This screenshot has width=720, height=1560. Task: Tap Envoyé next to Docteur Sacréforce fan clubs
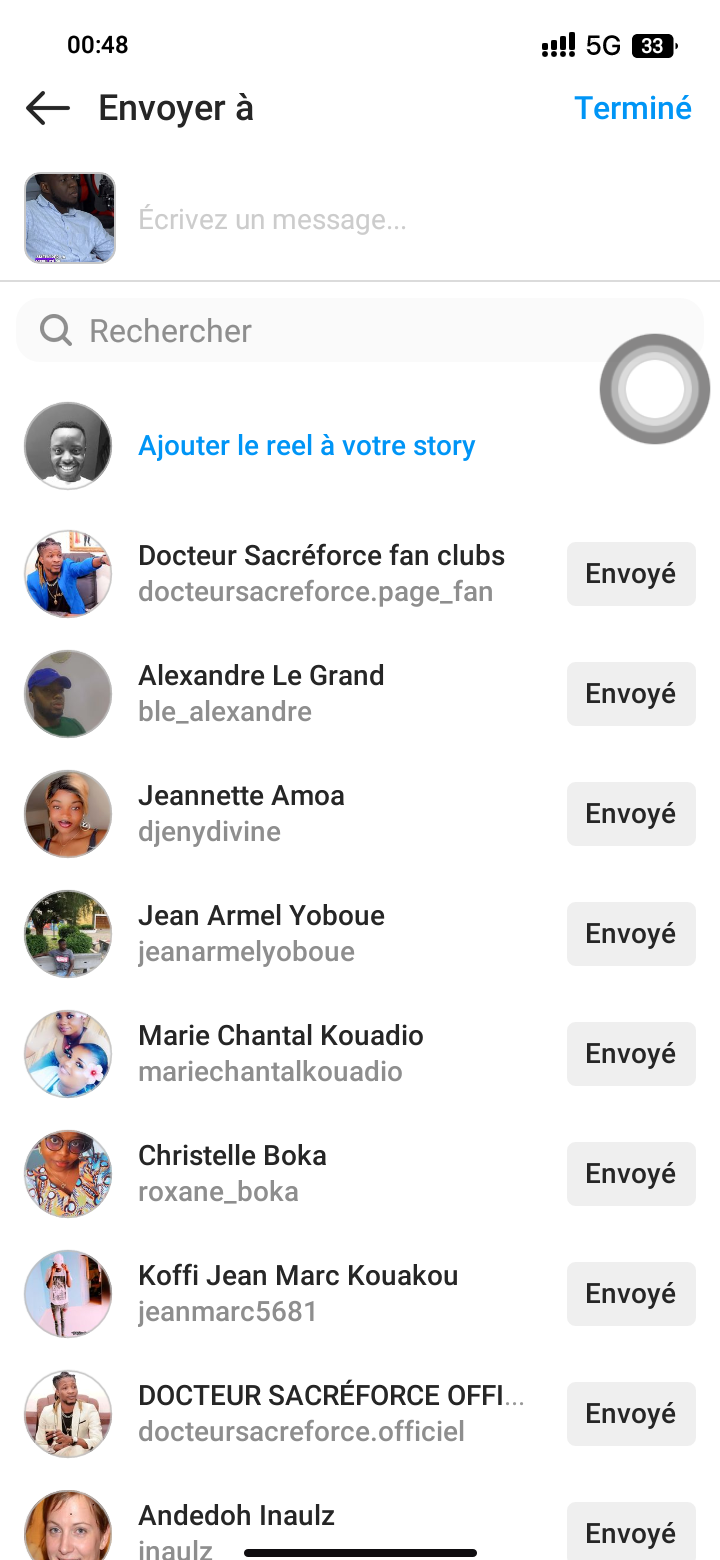(x=631, y=574)
